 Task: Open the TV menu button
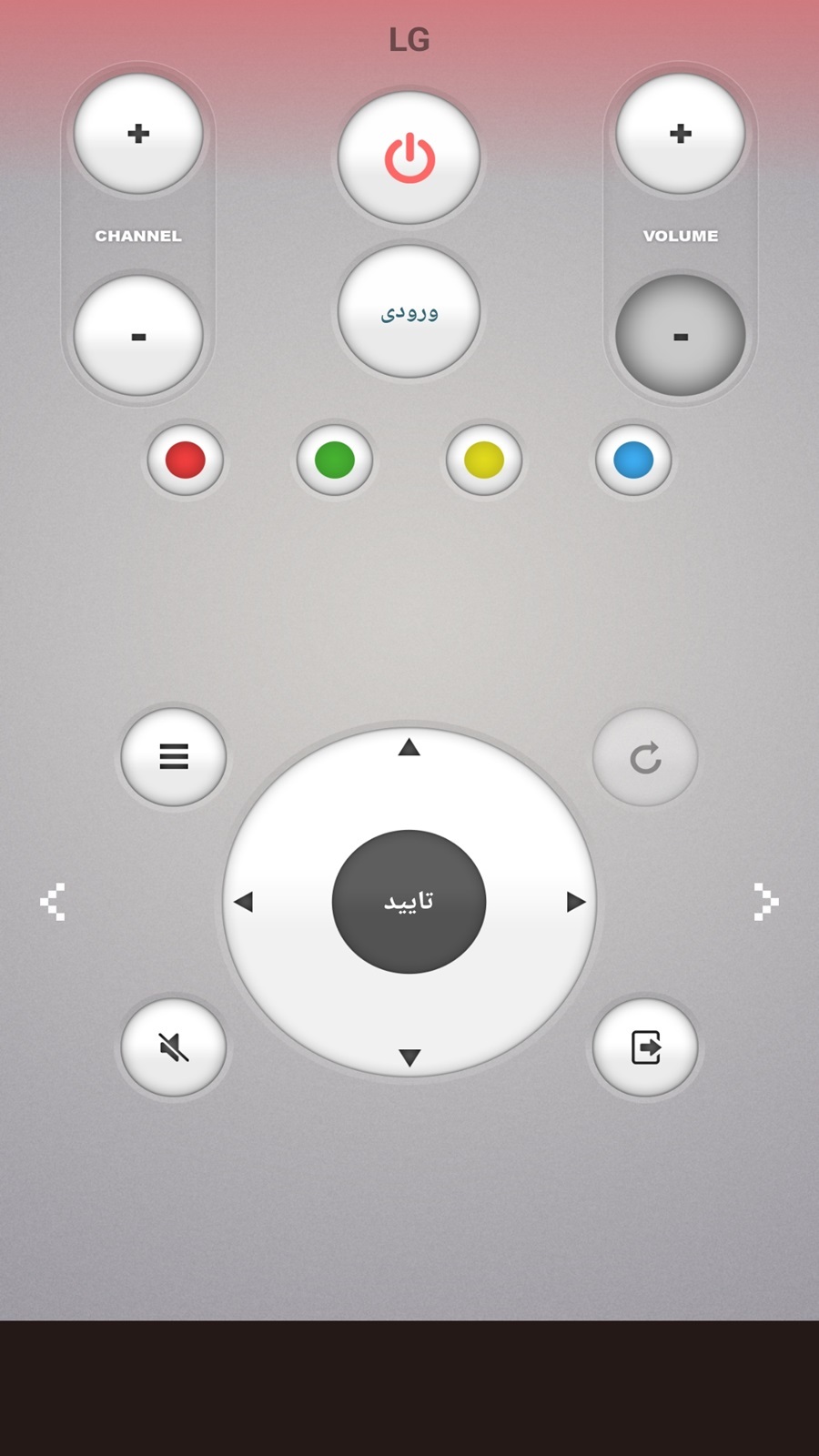[x=174, y=756]
